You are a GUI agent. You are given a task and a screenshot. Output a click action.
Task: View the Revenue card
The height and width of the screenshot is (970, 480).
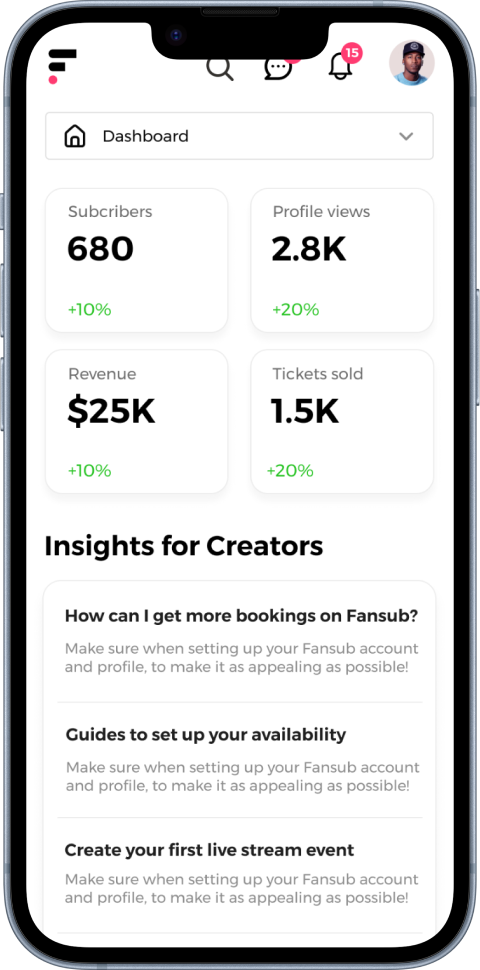[x=137, y=422]
